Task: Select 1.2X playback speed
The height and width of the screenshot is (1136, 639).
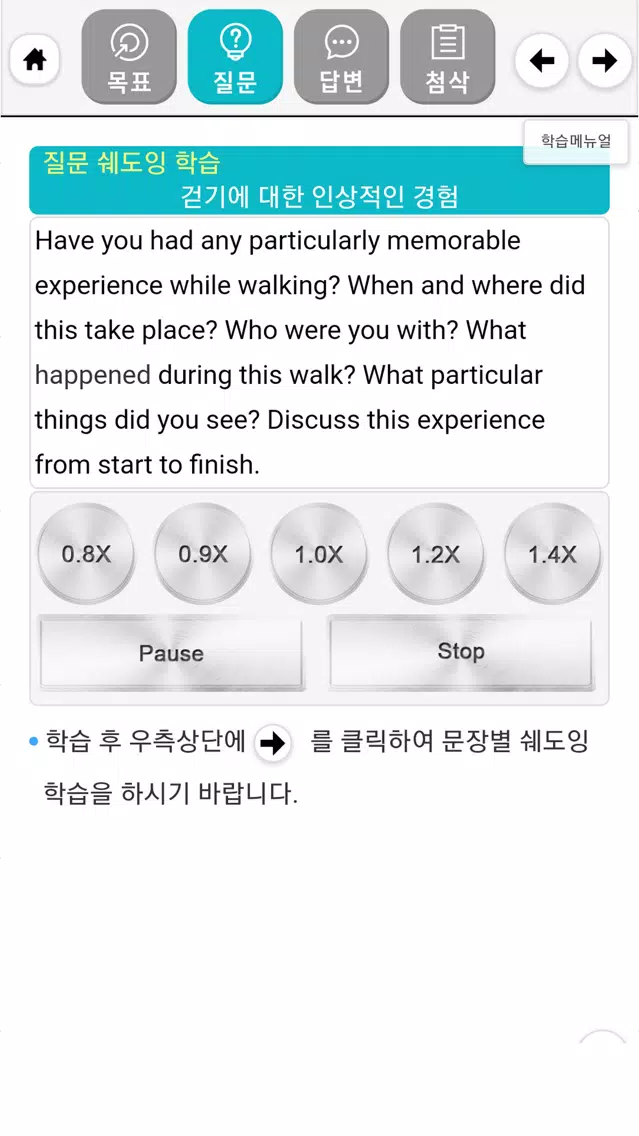Action: pyautogui.click(x=435, y=554)
